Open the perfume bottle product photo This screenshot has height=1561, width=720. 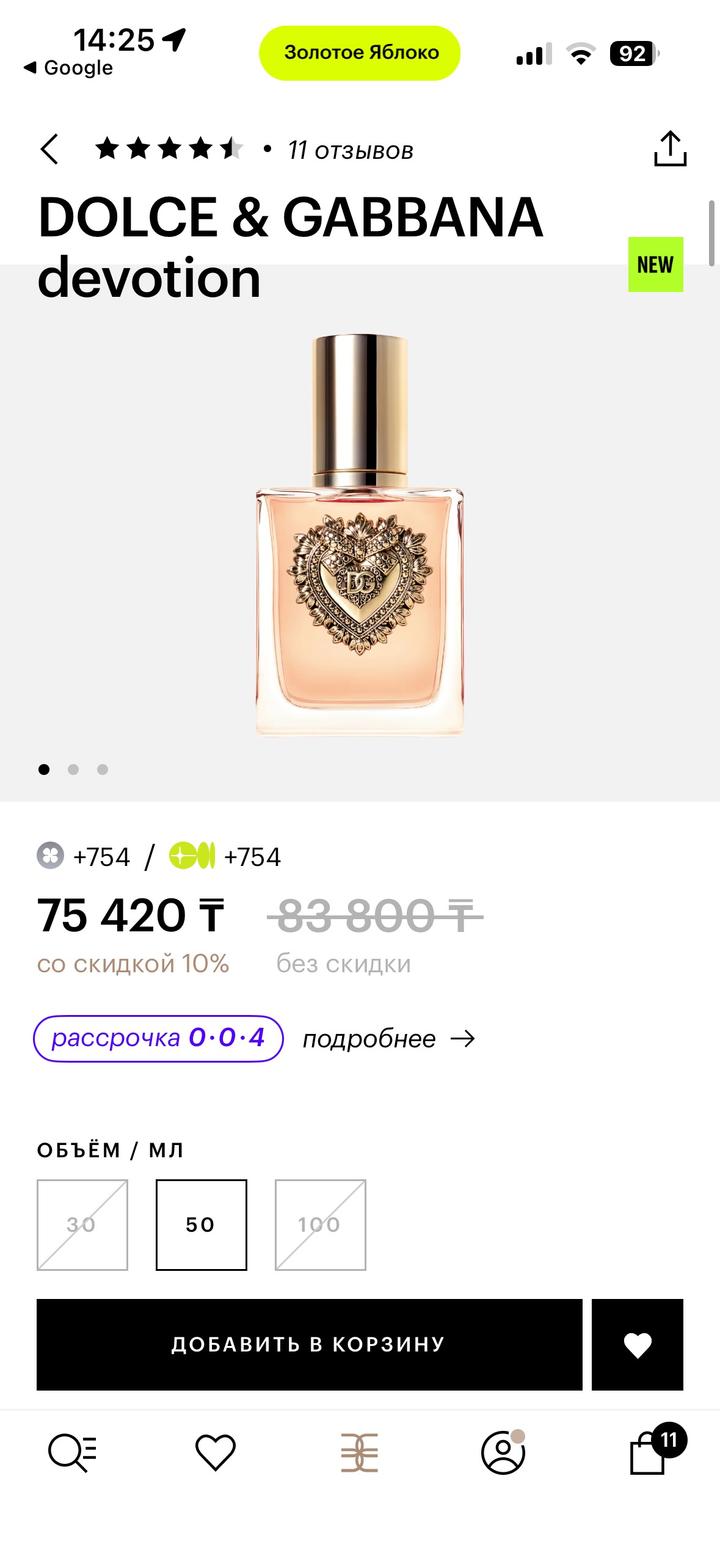pyautogui.click(x=360, y=535)
